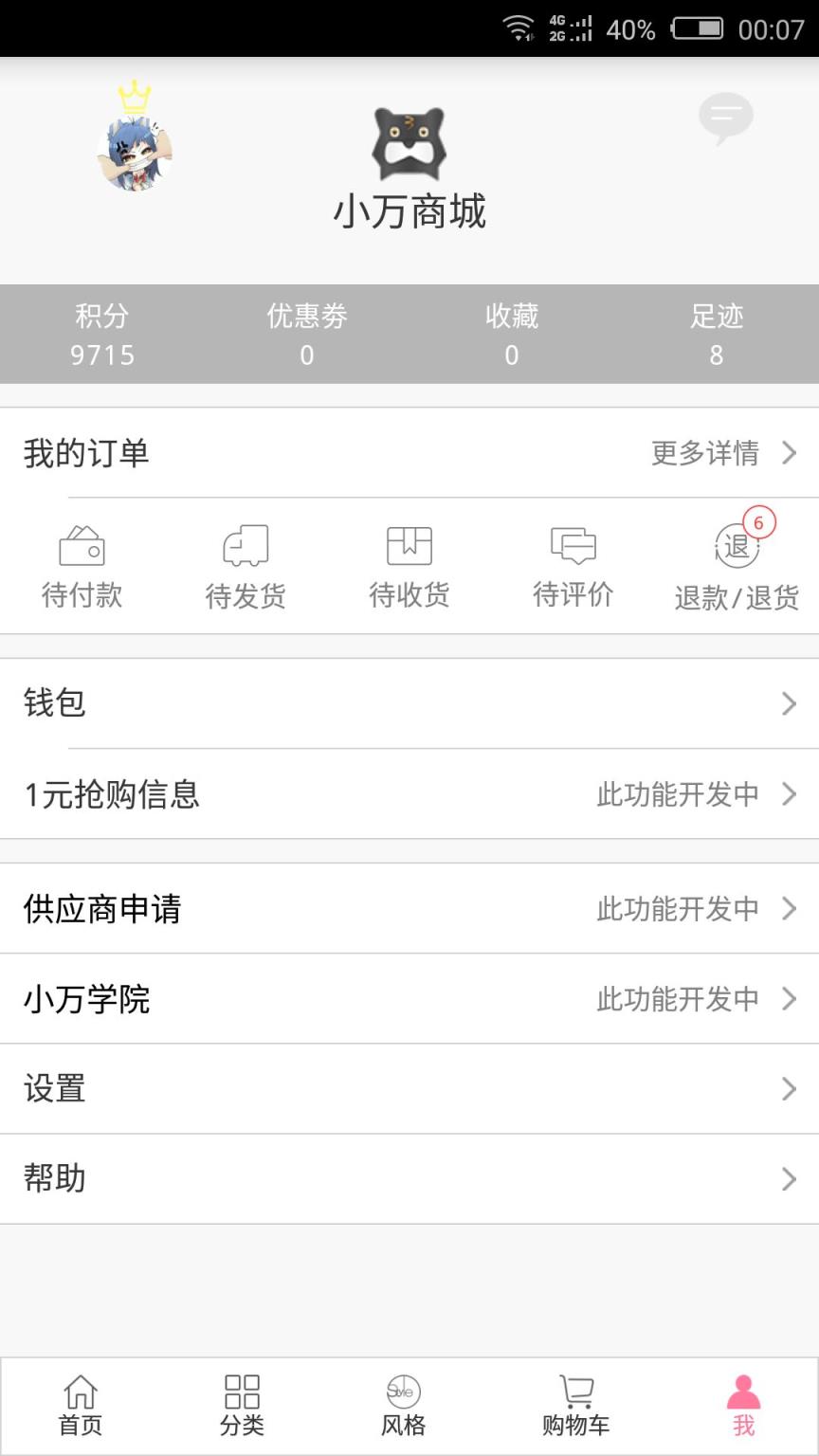Open 设置 via its chevron arrow
Viewport: 819px width, 1456px height.
[791, 1088]
